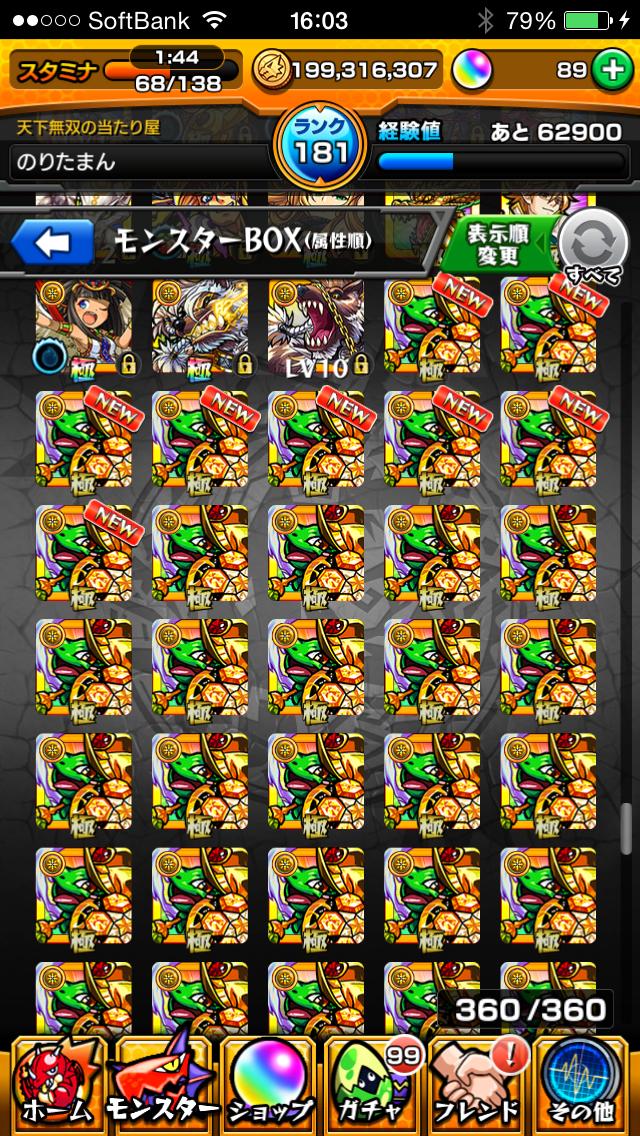Open the ガチャ tab
This screenshot has width=640, height=1136.
[373, 1082]
